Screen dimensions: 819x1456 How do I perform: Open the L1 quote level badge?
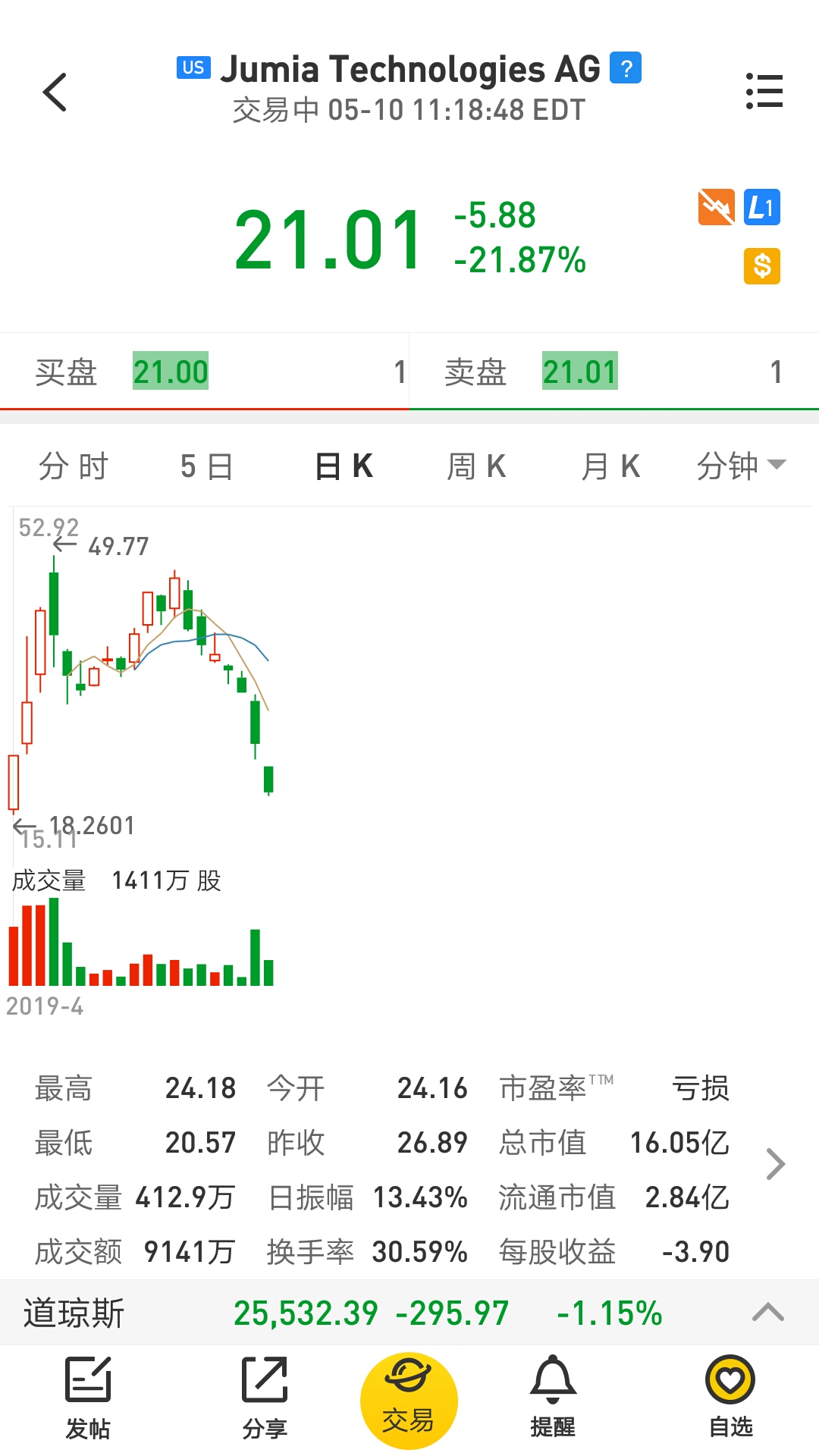(x=761, y=207)
